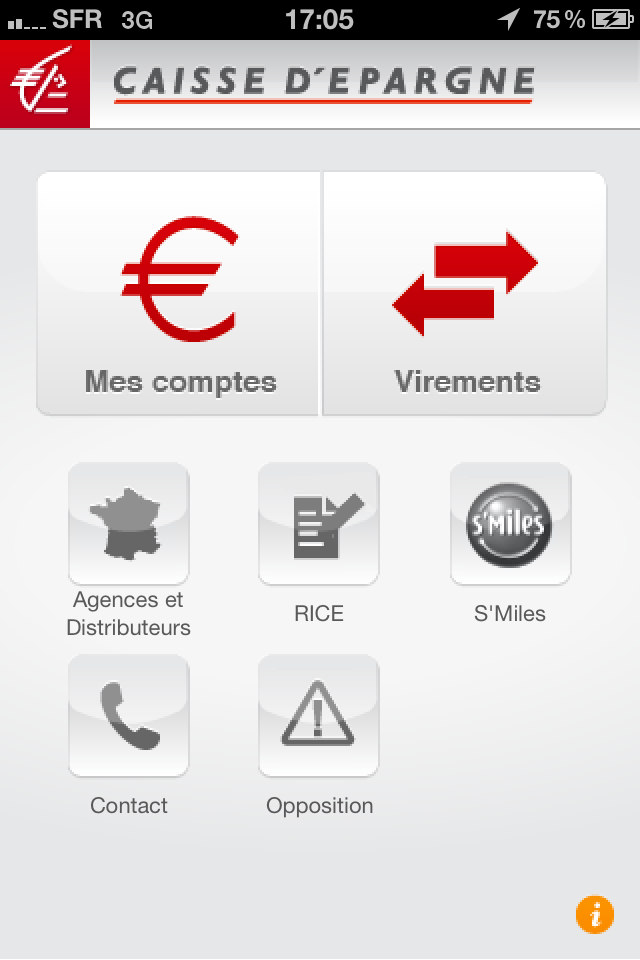
Task: Open the Contact phone option
Action: tap(128, 716)
